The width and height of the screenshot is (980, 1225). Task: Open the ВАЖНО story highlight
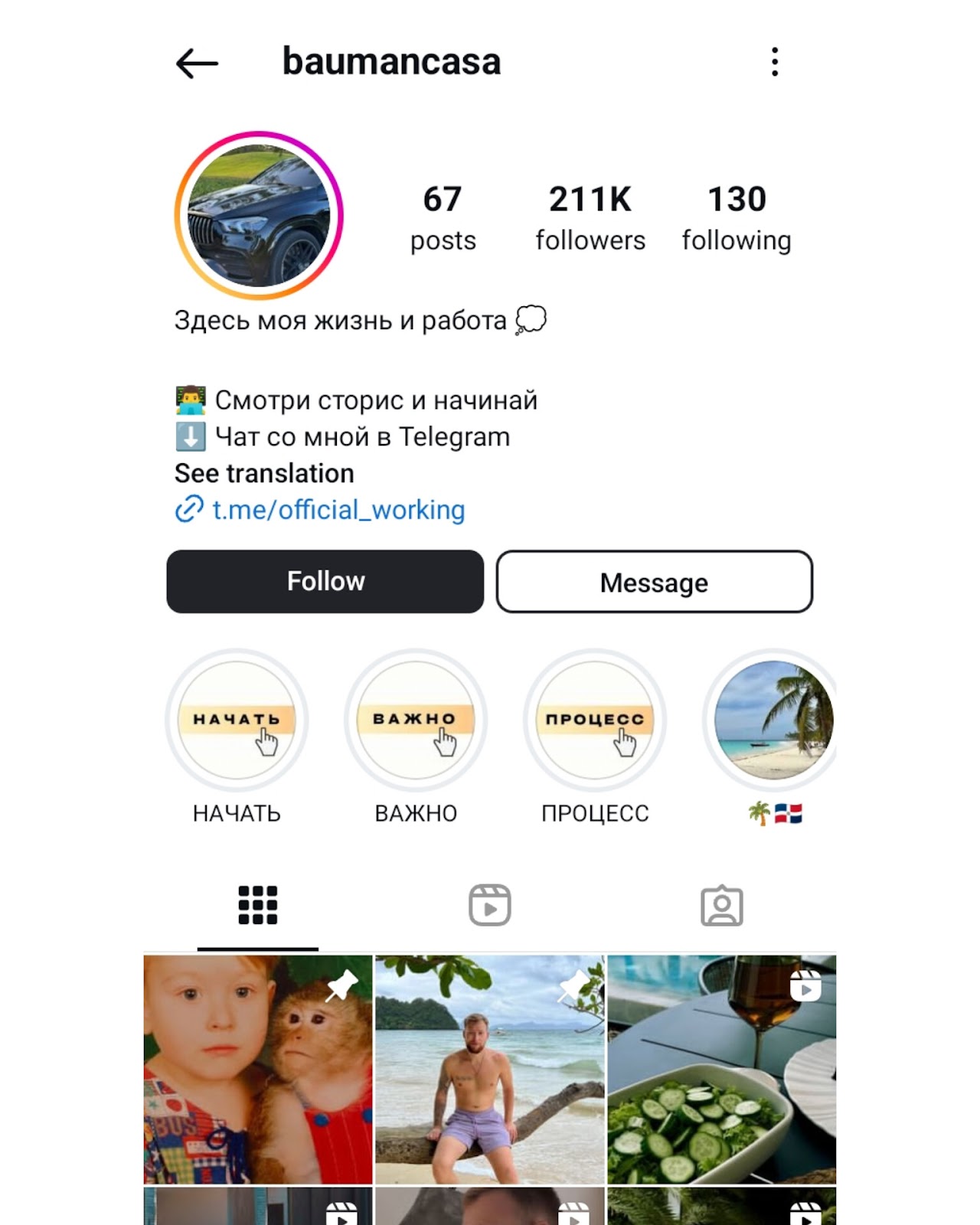pos(416,720)
